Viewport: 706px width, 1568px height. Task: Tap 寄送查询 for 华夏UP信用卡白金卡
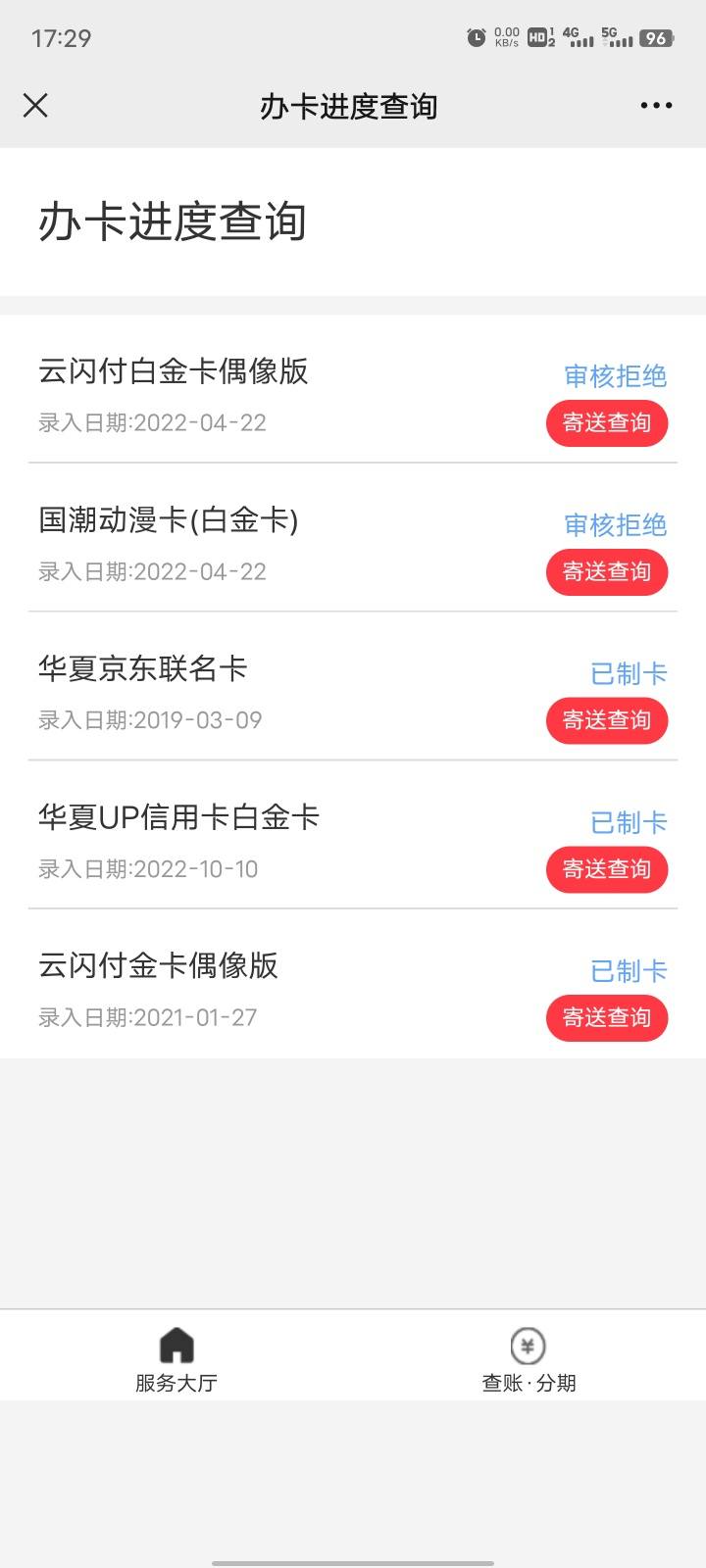pos(607,869)
